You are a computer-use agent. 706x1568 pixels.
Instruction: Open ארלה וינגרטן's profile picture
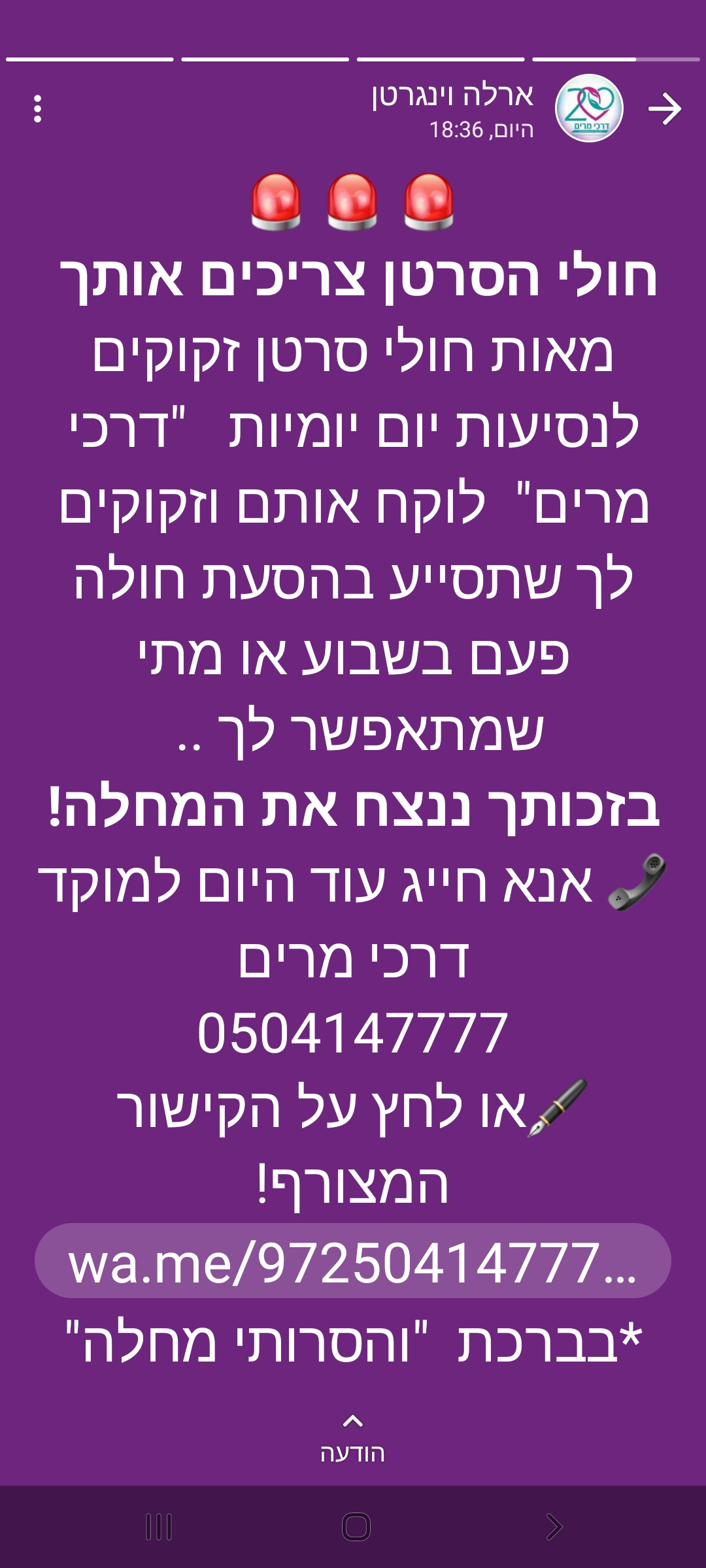(588, 108)
